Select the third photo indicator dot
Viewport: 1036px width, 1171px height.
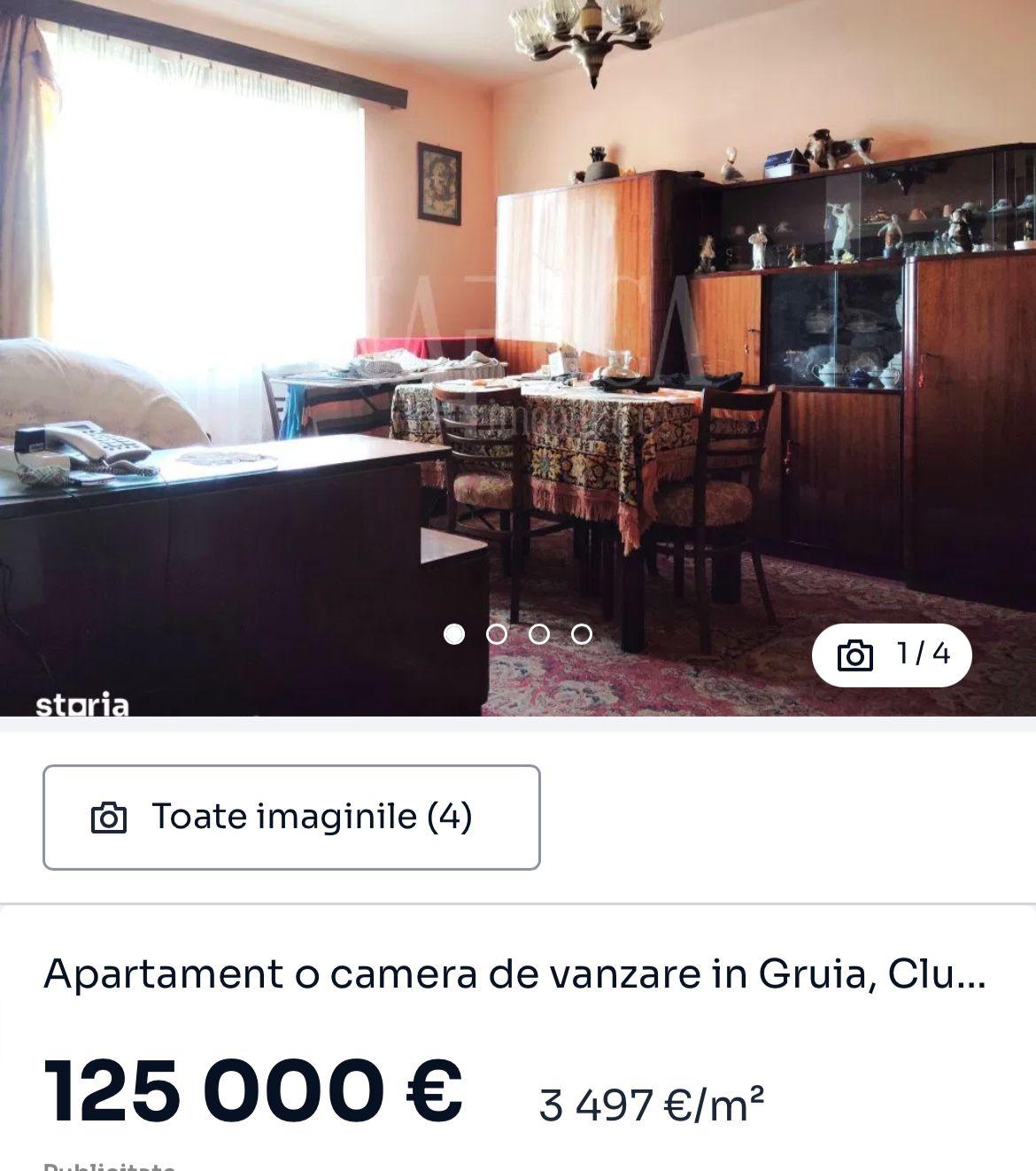pos(539,634)
